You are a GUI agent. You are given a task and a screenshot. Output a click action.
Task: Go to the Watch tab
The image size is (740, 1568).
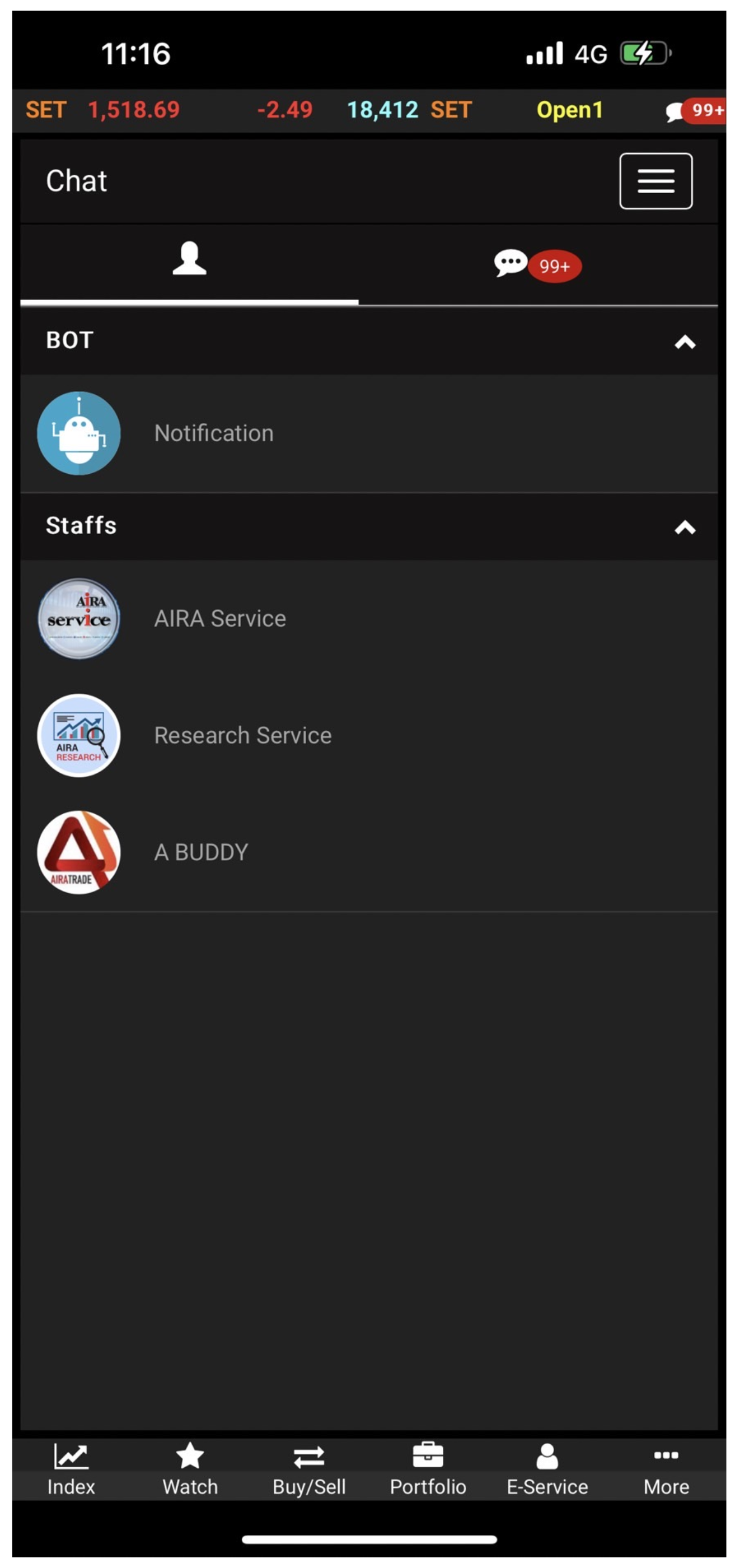190,1469
